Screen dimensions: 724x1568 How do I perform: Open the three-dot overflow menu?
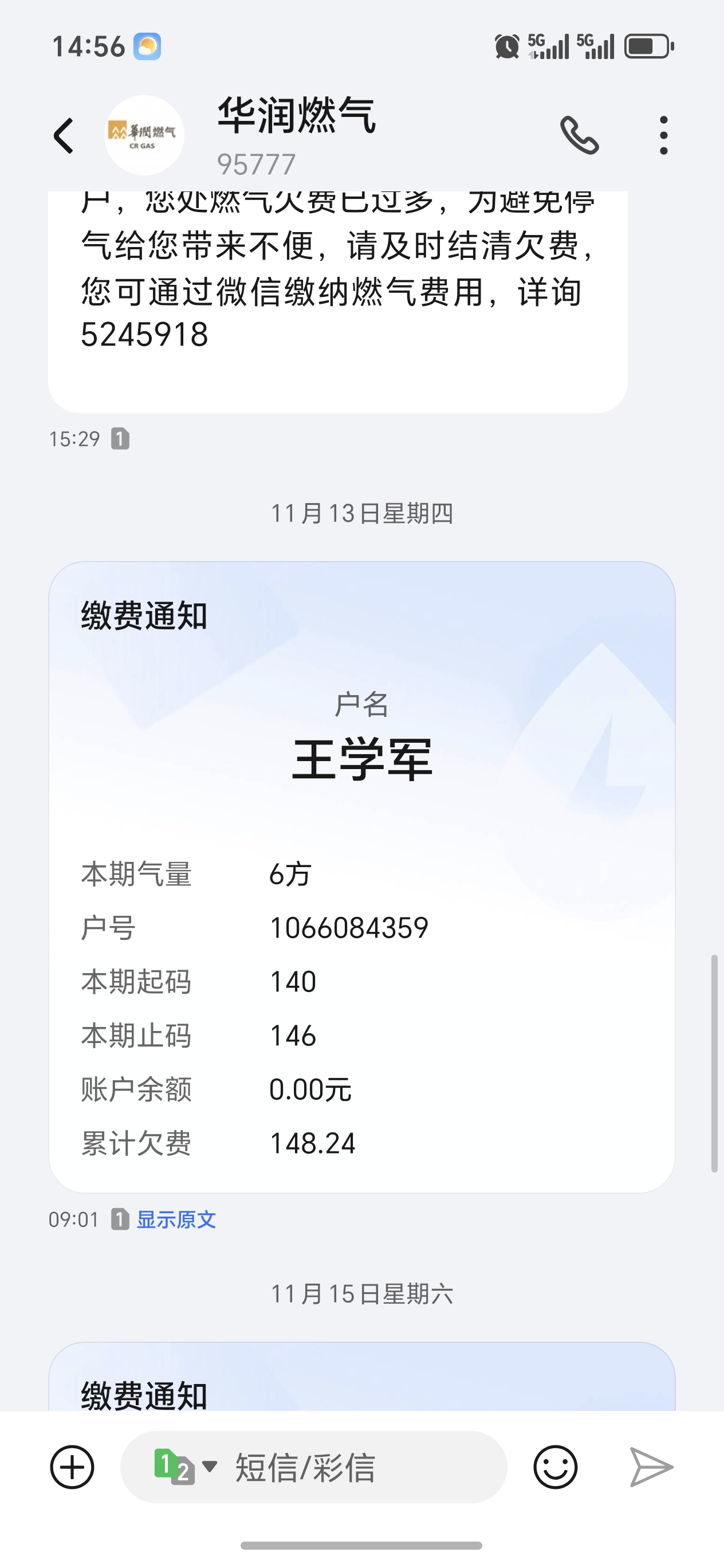(x=663, y=135)
